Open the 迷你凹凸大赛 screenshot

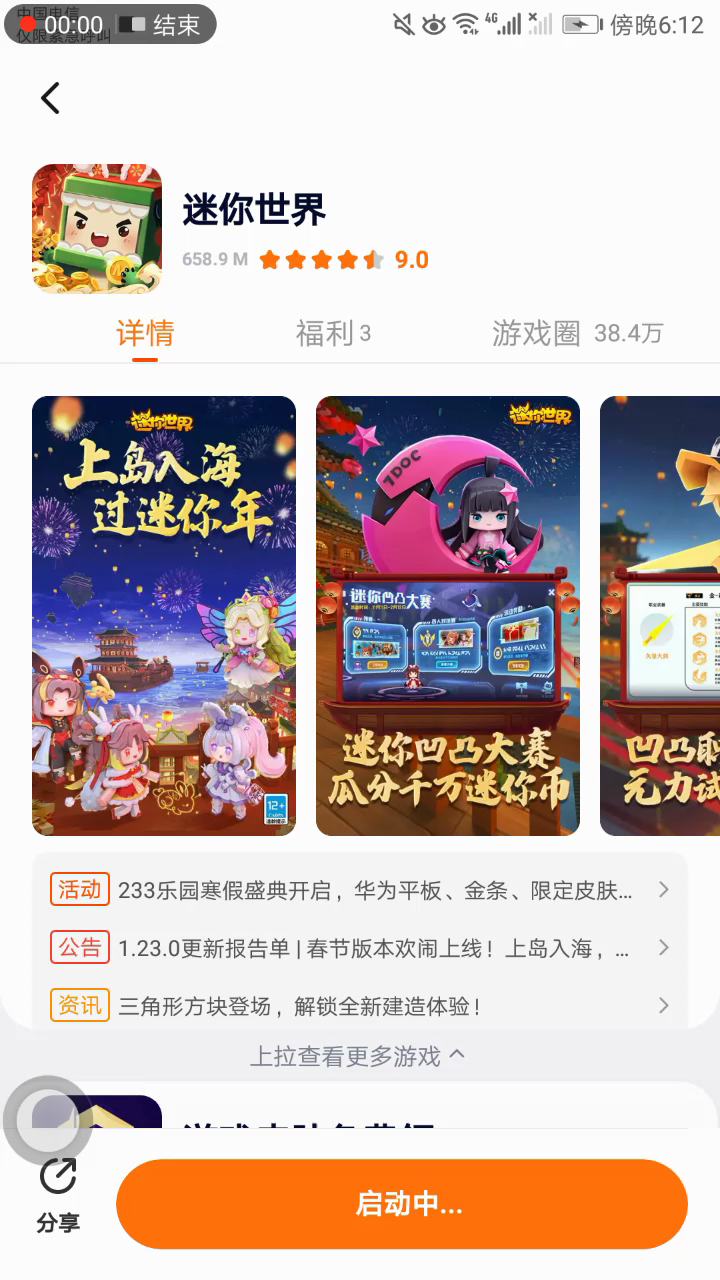[448, 615]
